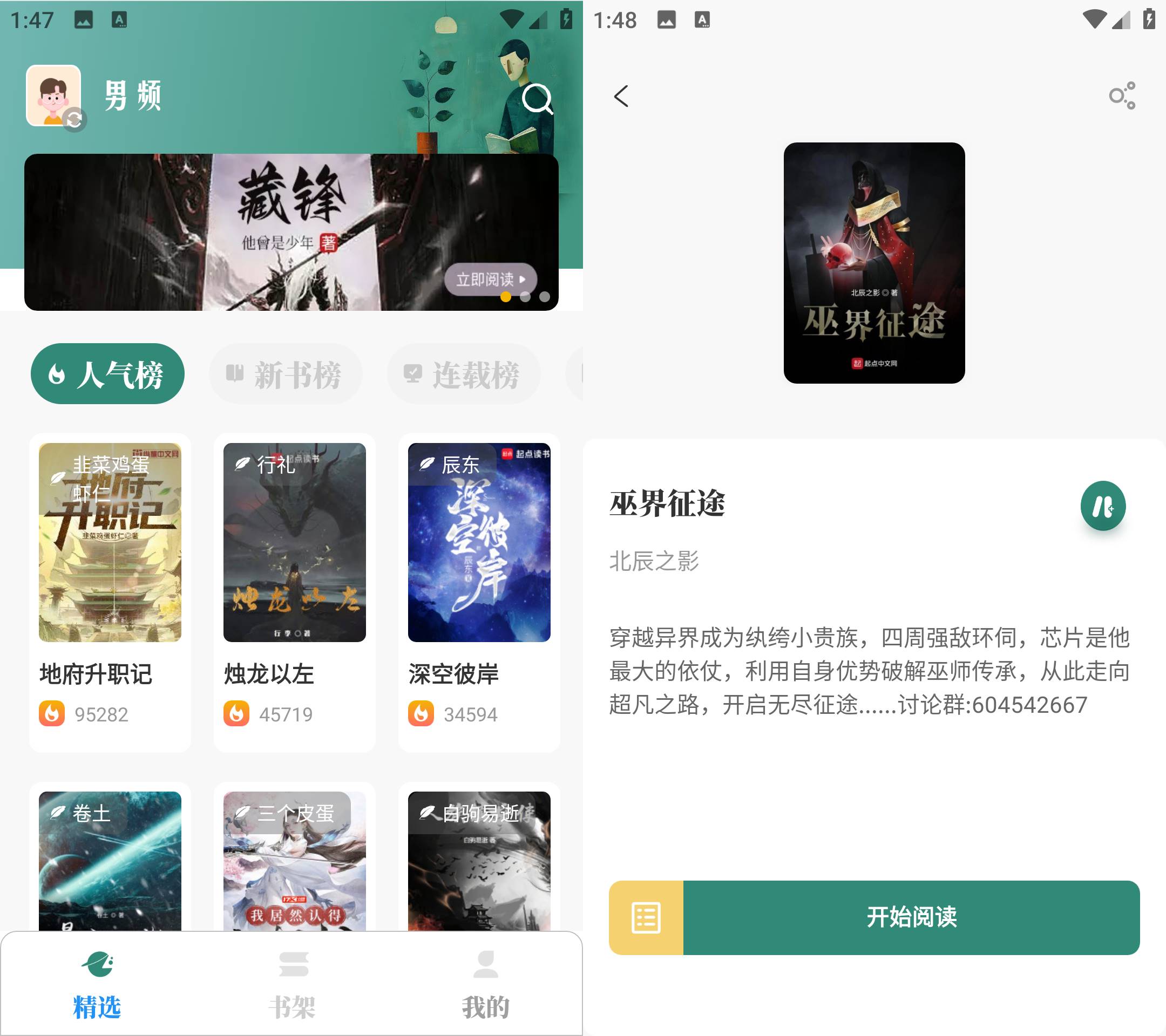Switch to the 连载榜 ranking

pos(463,374)
